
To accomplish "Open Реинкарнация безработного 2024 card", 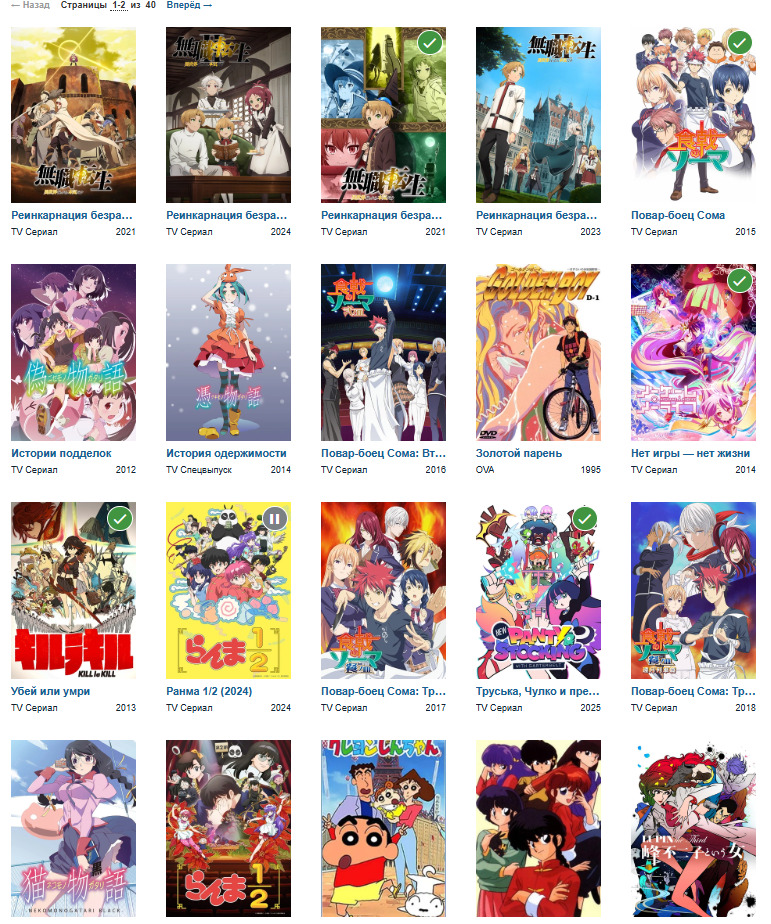I will (227, 115).
